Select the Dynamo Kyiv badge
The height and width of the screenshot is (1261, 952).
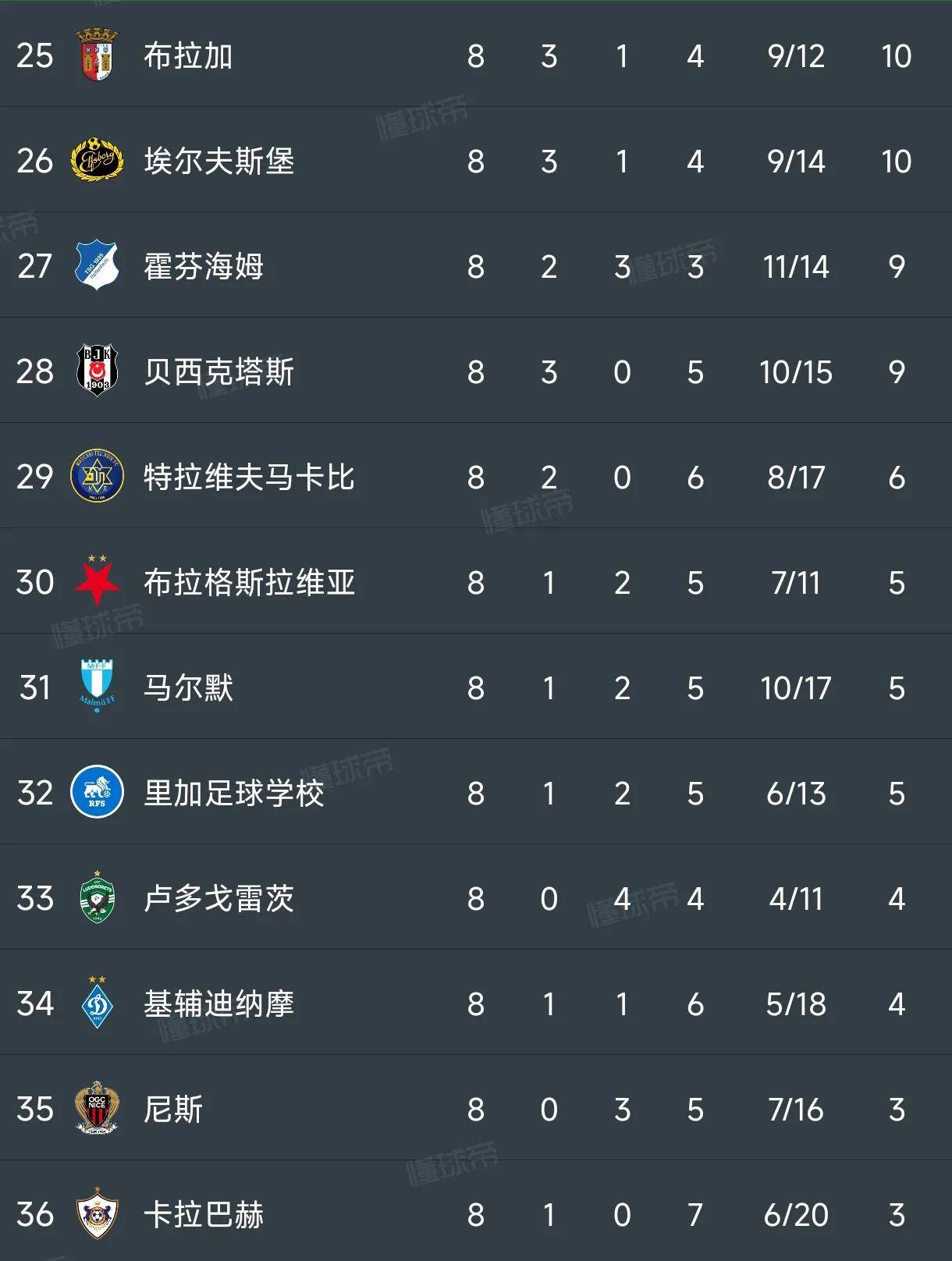coord(97,1005)
